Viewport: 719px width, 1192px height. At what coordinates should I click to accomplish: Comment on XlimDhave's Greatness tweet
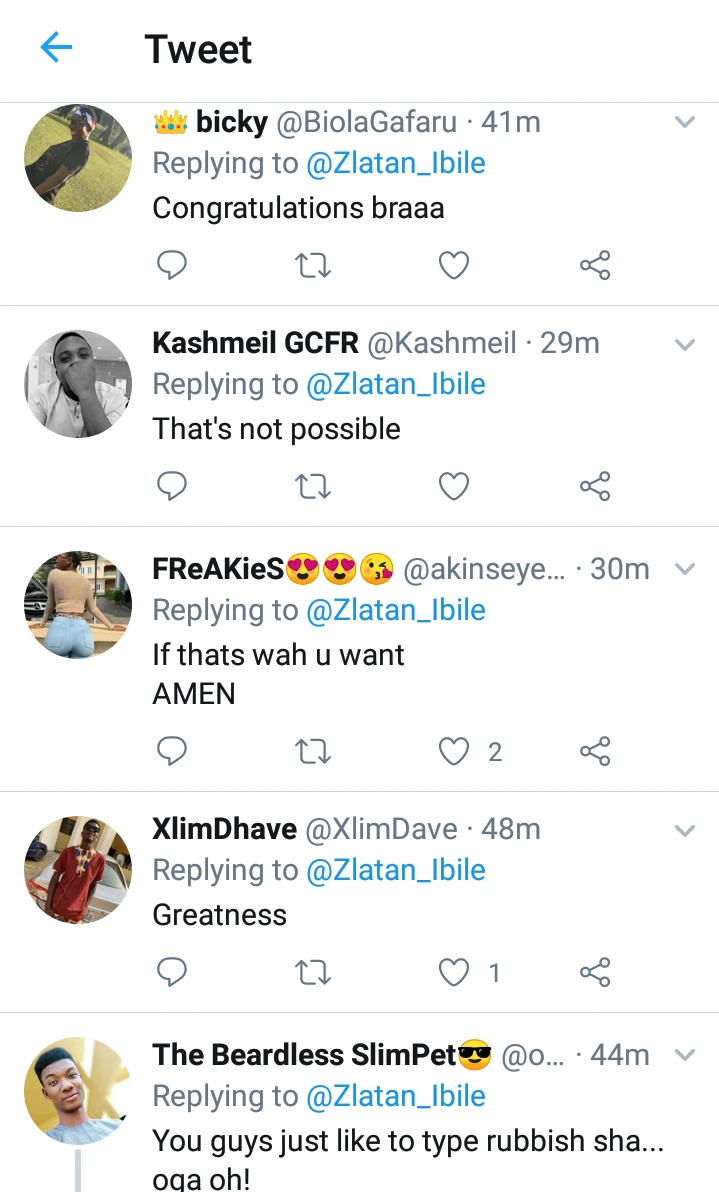pos(172,971)
